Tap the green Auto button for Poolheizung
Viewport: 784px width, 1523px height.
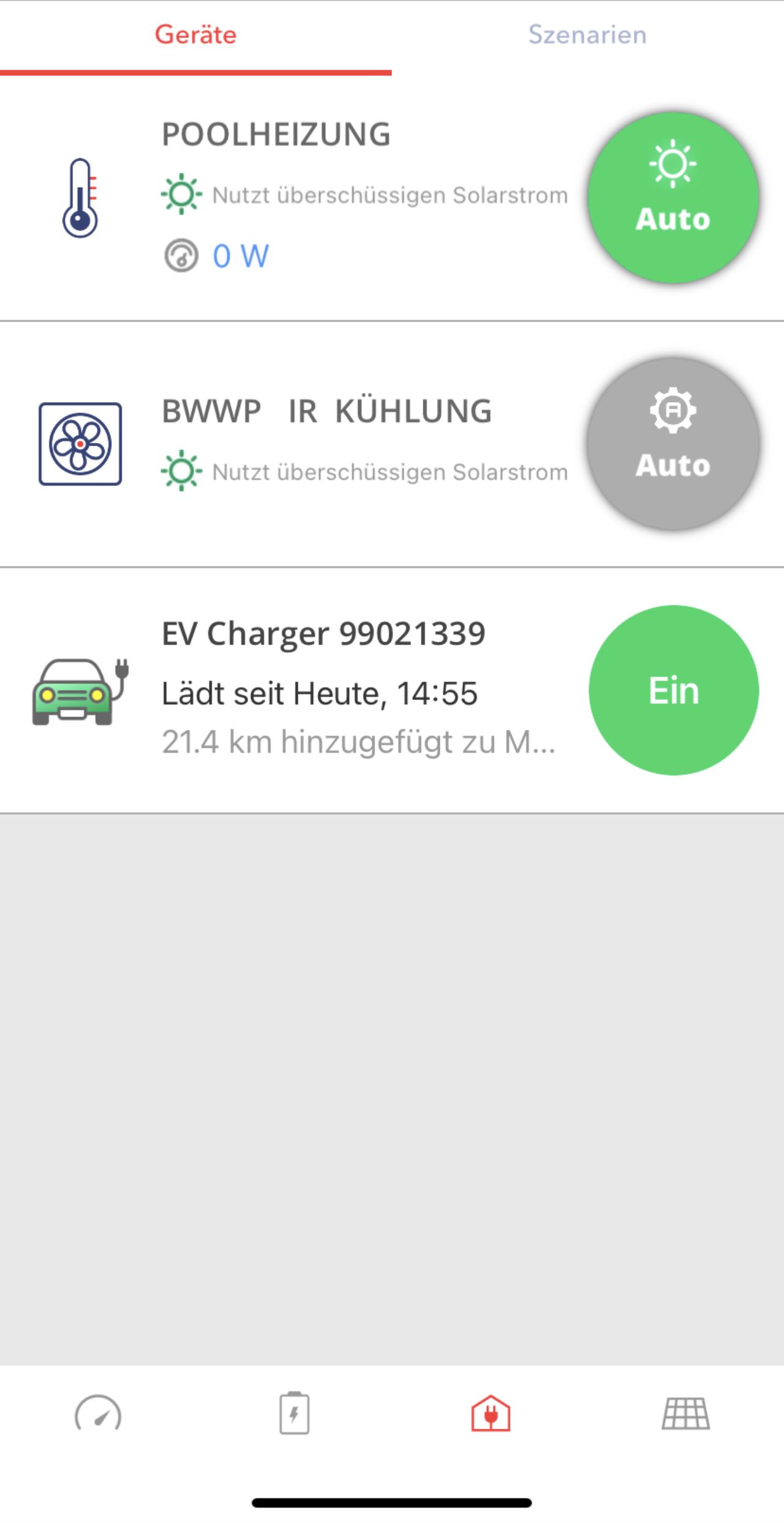point(673,197)
